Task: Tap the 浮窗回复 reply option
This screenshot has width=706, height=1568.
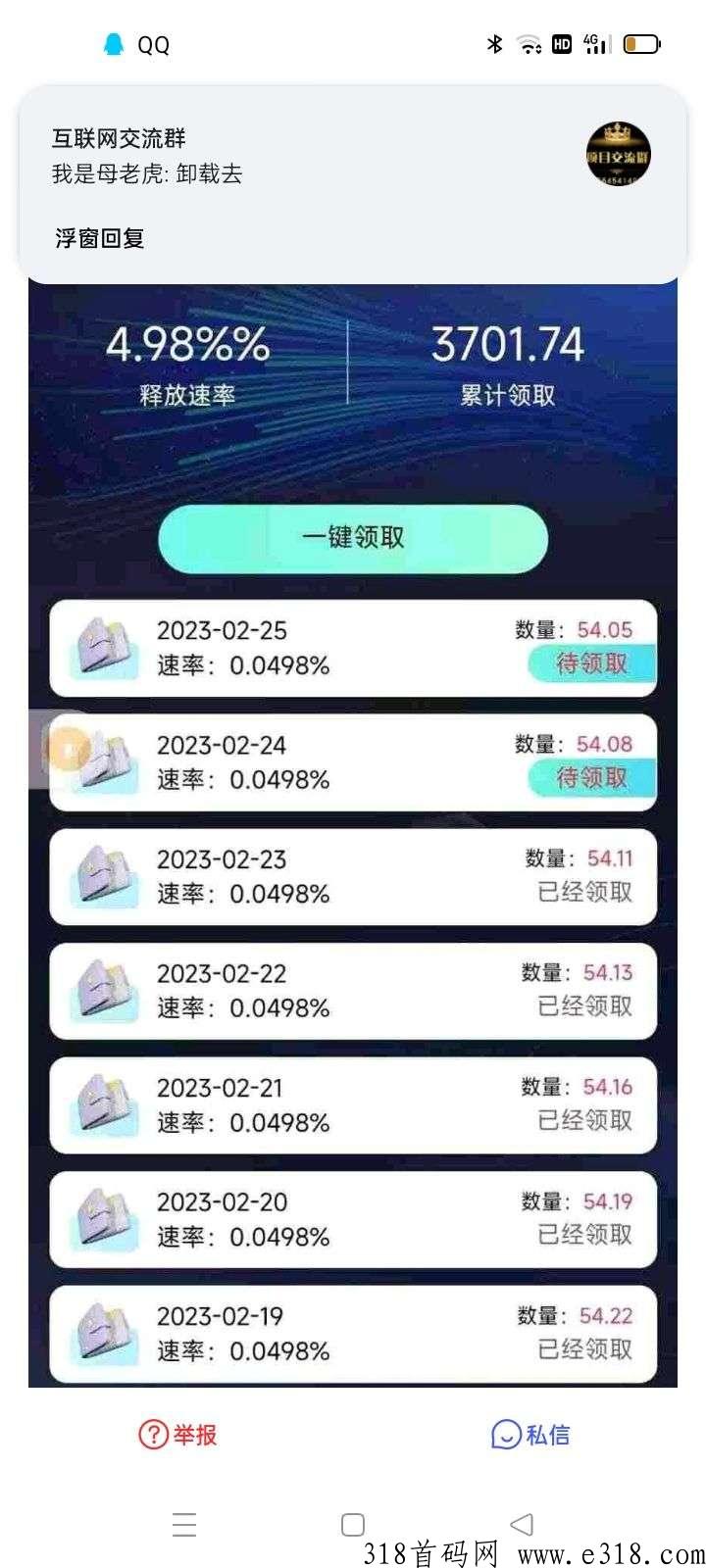Action: tap(100, 238)
